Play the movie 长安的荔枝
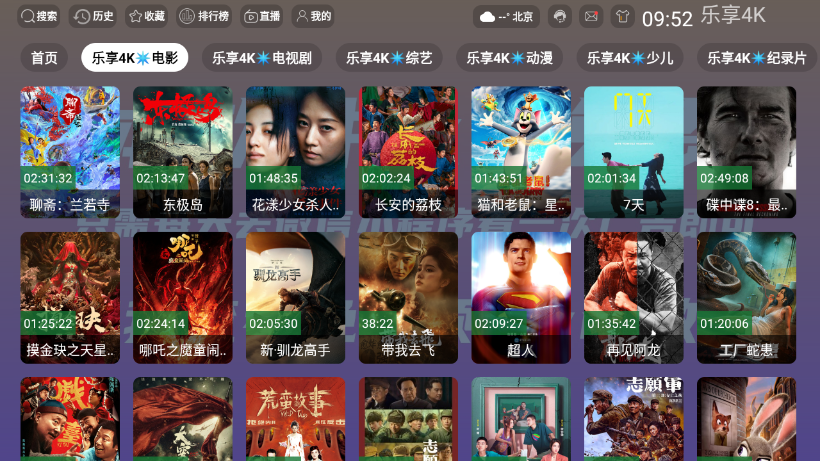The image size is (820, 461). click(408, 152)
